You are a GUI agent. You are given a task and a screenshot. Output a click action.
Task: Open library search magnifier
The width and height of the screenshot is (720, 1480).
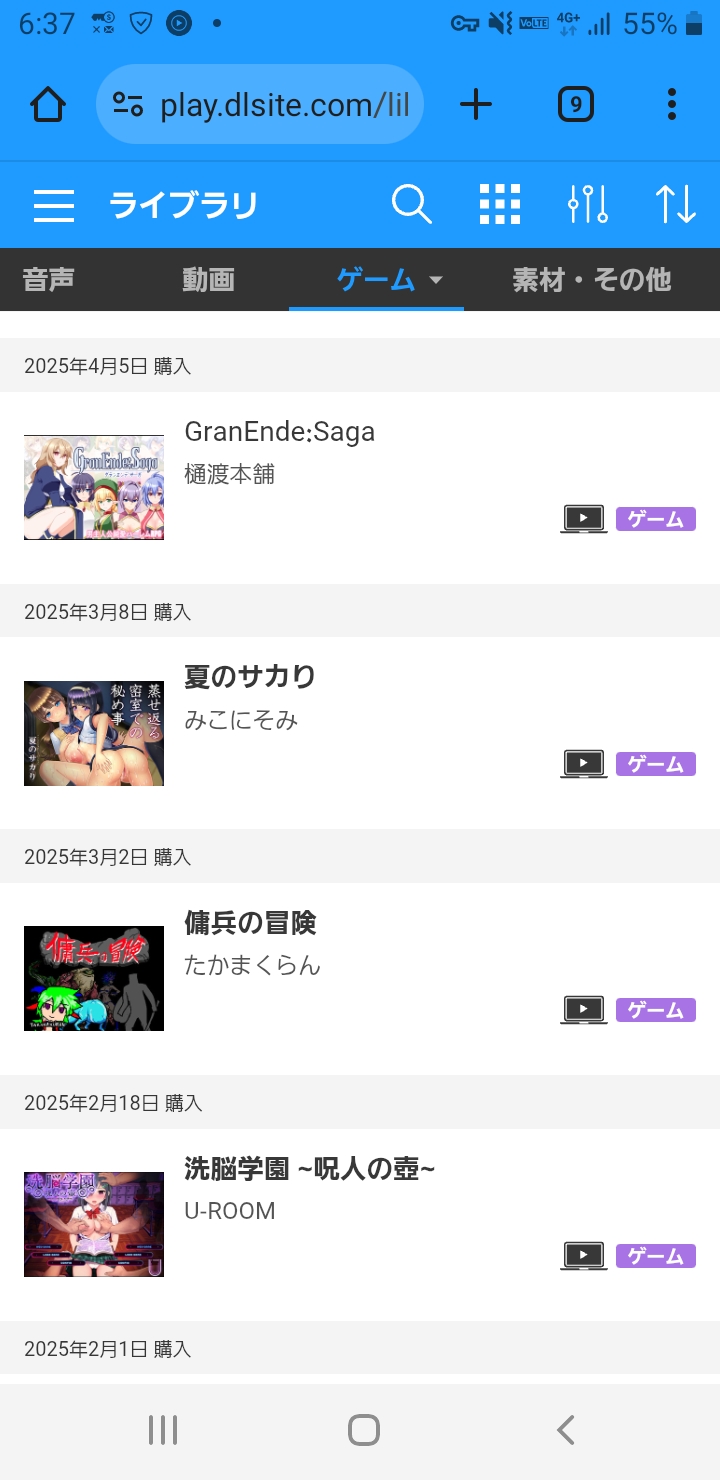pos(411,204)
